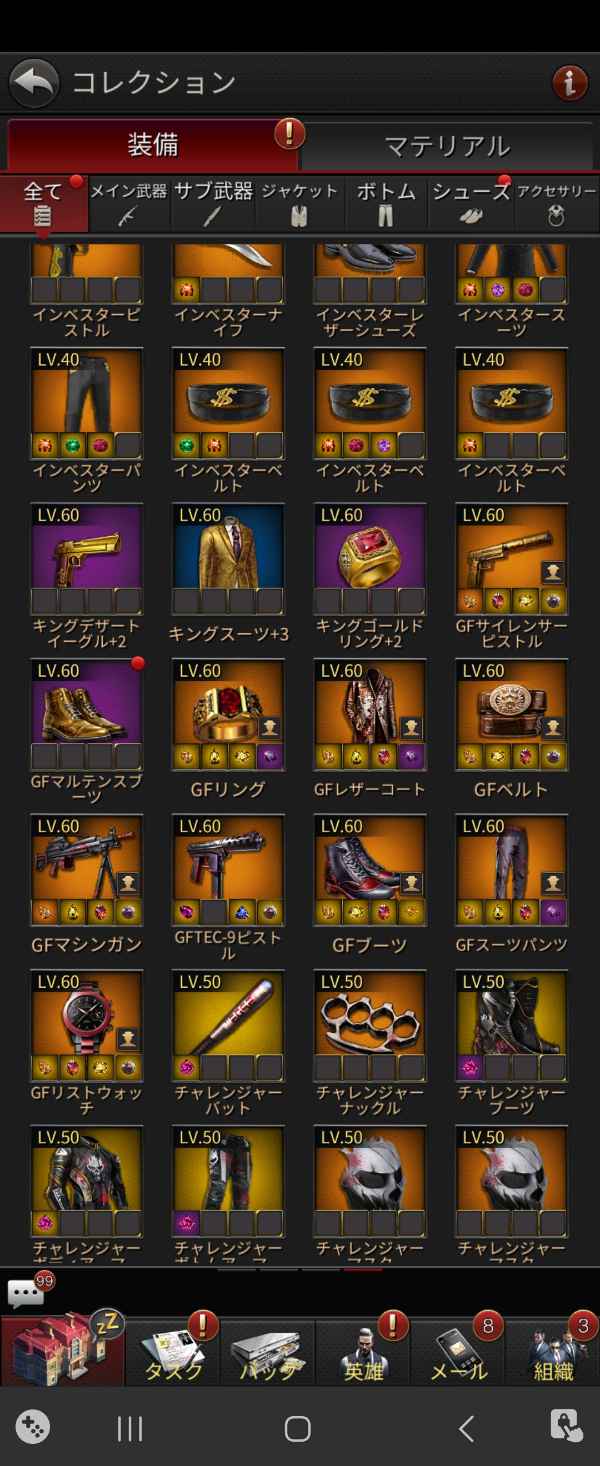
Task: Filter by サブ武器 category
Action: pos(213,202)
